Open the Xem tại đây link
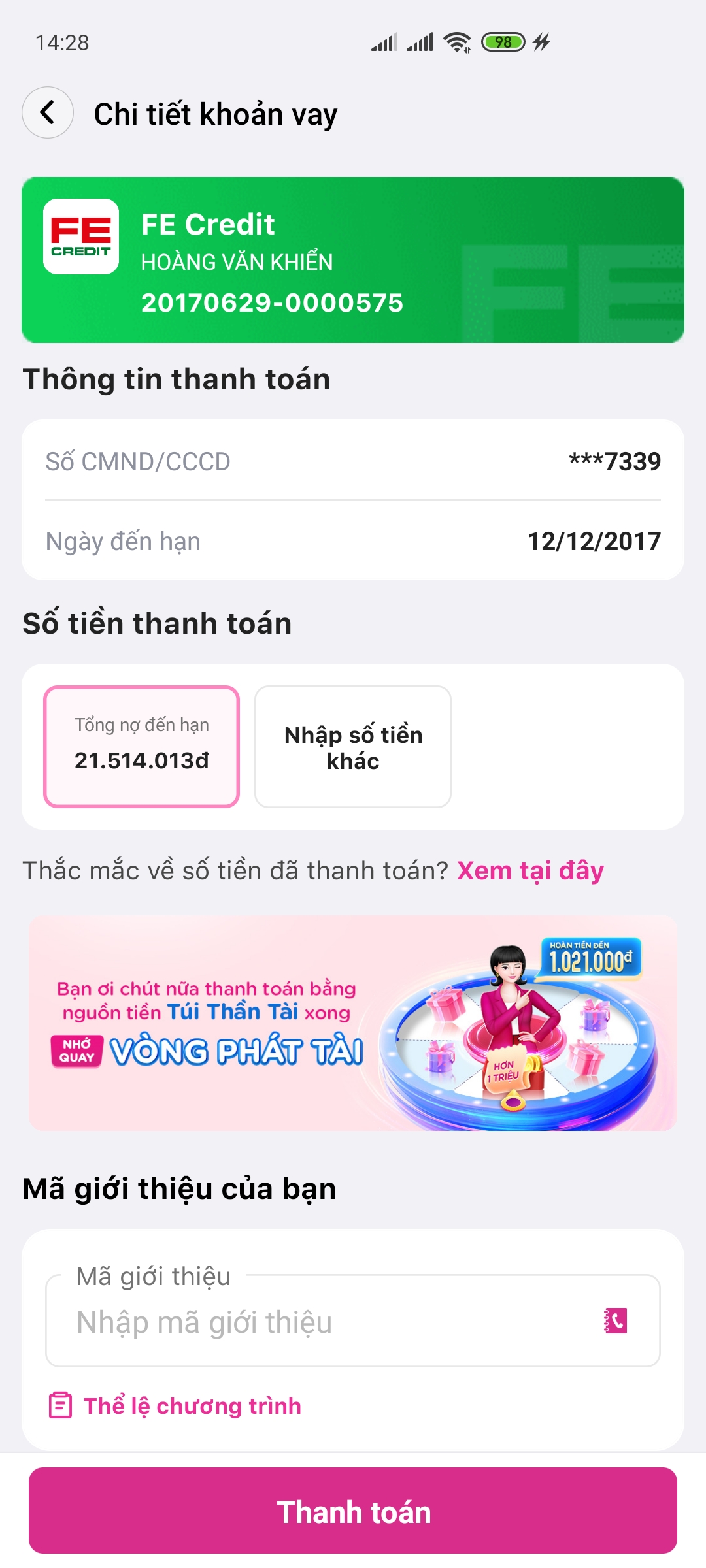The height and width of the screenshot is (1568, 706). pyautogui.click(x=530, y=870)
